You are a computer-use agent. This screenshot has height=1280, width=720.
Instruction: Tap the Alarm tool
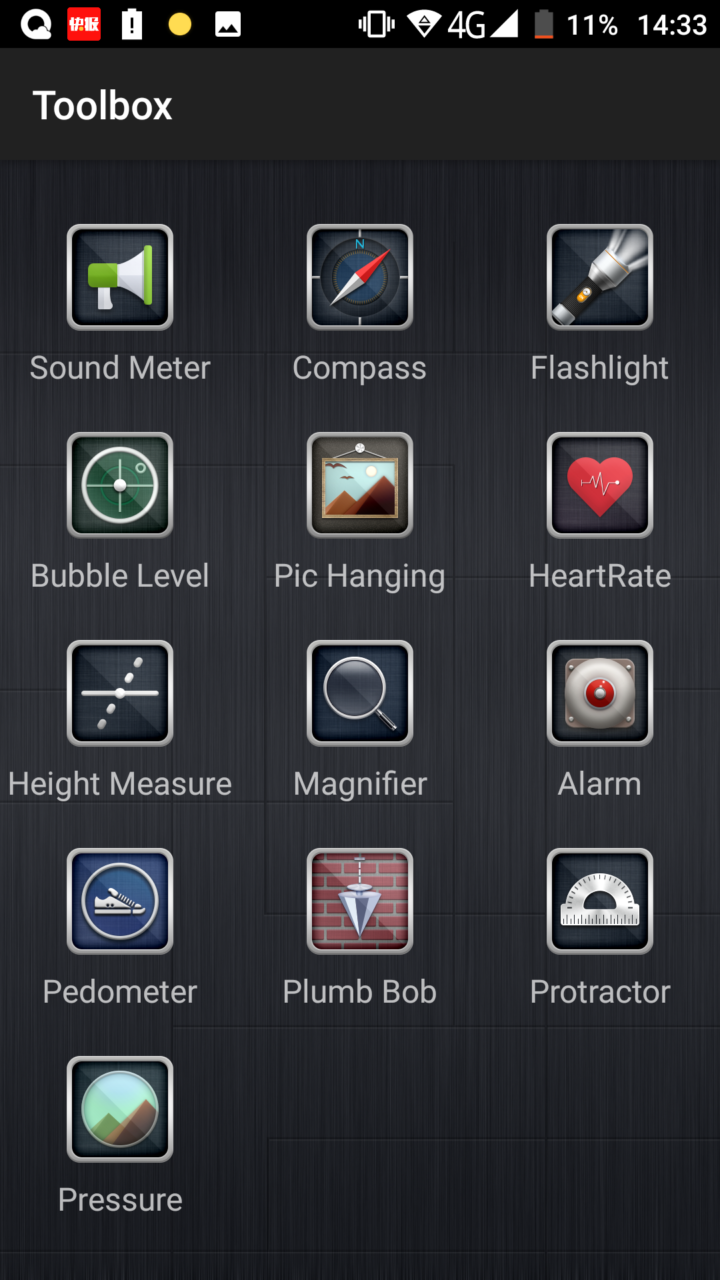click(x=600, y=693)
